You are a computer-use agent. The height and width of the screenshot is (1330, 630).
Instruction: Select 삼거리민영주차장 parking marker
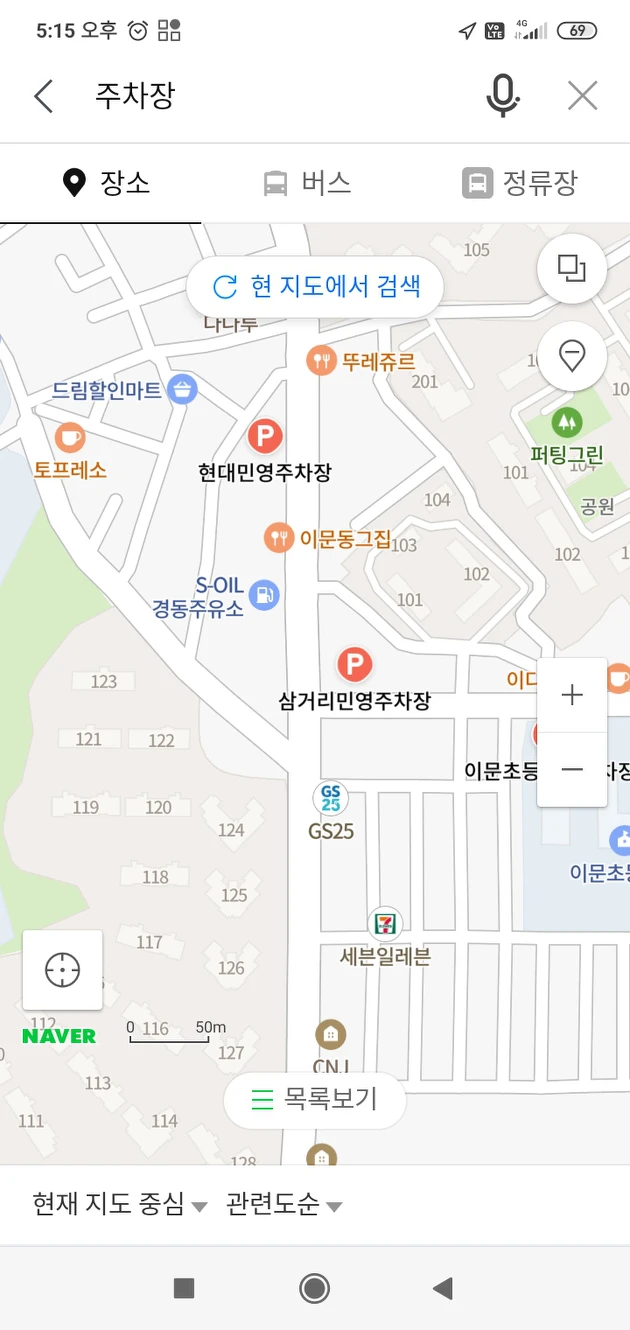(x=354, y=664)
